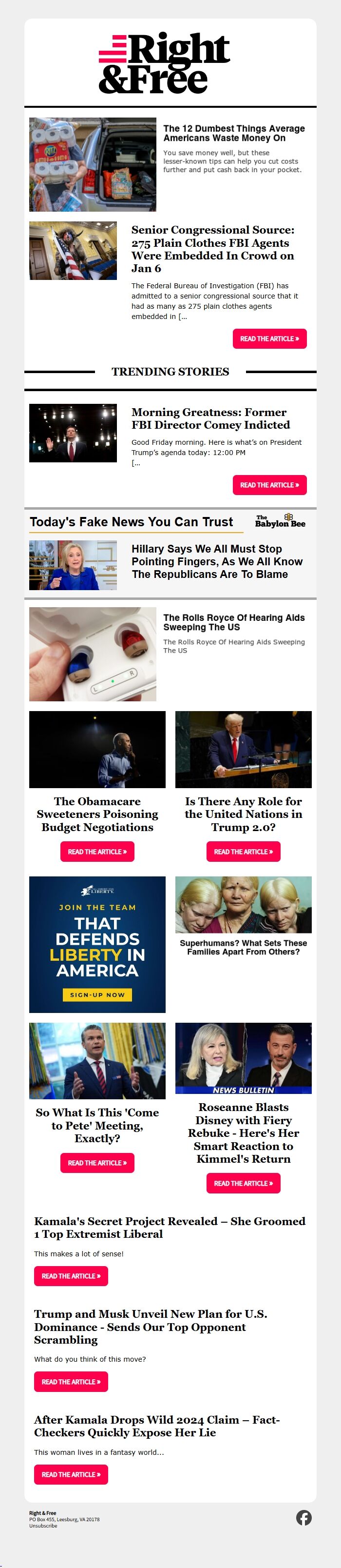
Task: Read the Kamala 2024 claim fact-check article
Action: [71, 1474]
